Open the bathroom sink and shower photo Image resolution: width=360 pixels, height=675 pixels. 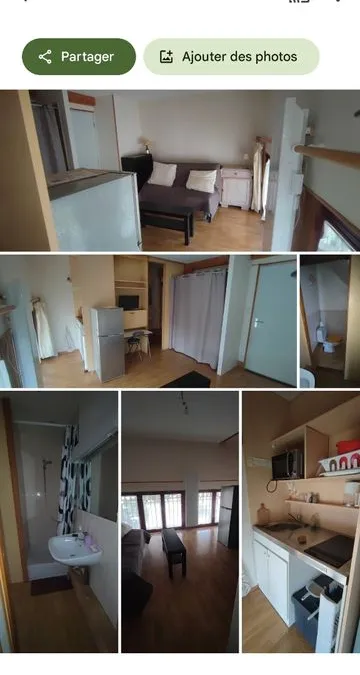point(59,522)
